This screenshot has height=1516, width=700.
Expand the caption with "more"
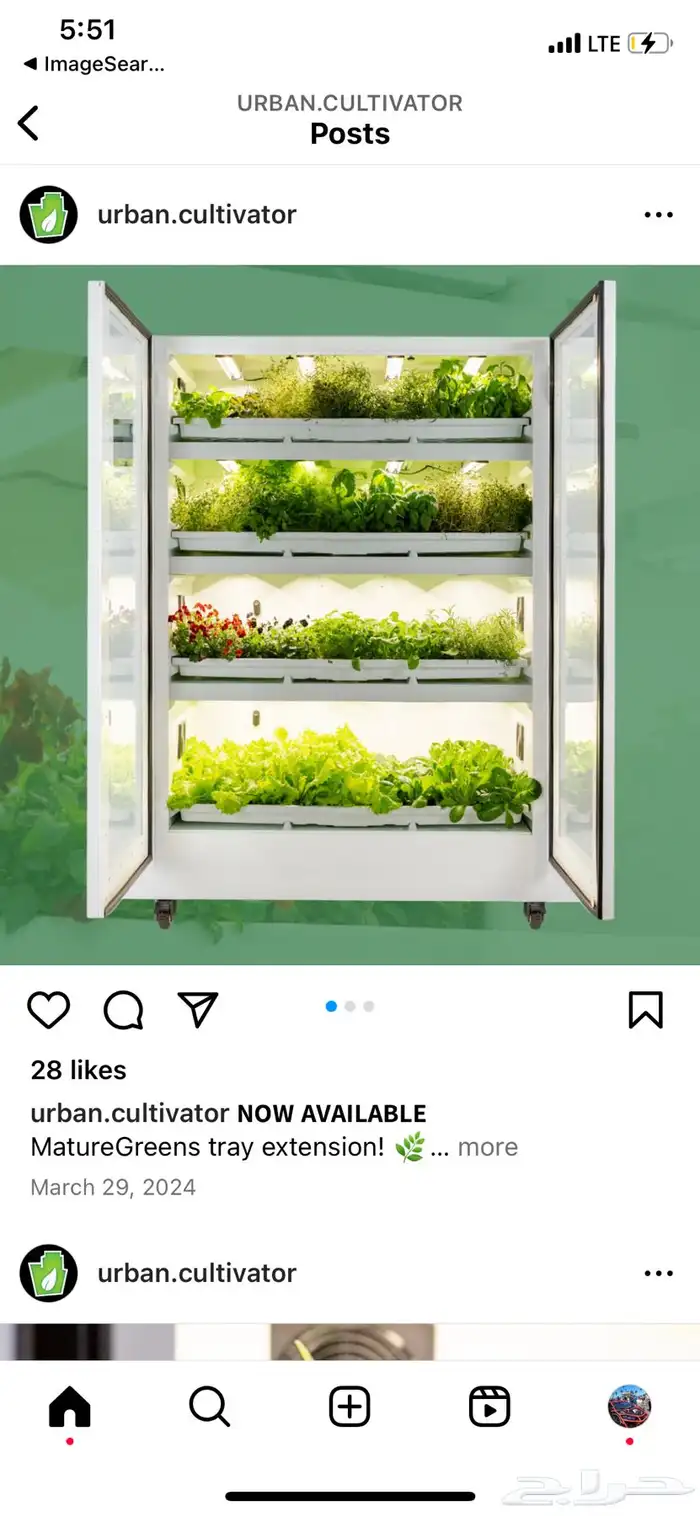pyautogui.click(x=487, y=1147)
